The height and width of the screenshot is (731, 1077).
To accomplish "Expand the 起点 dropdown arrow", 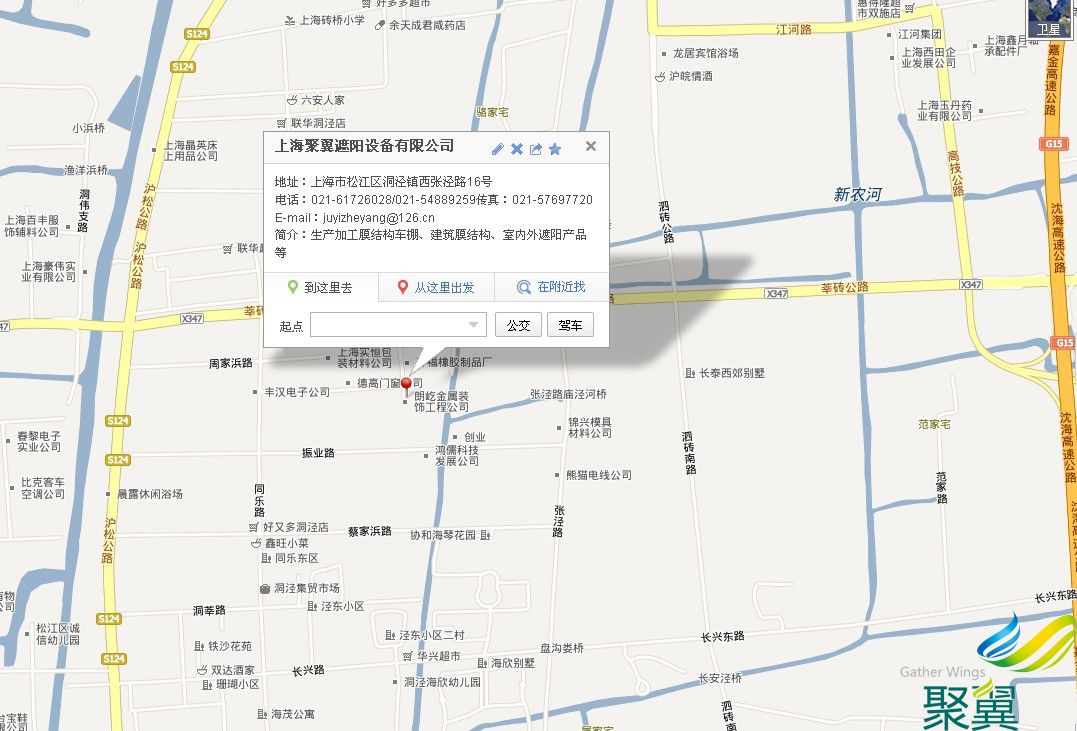I will coord(474,325).
